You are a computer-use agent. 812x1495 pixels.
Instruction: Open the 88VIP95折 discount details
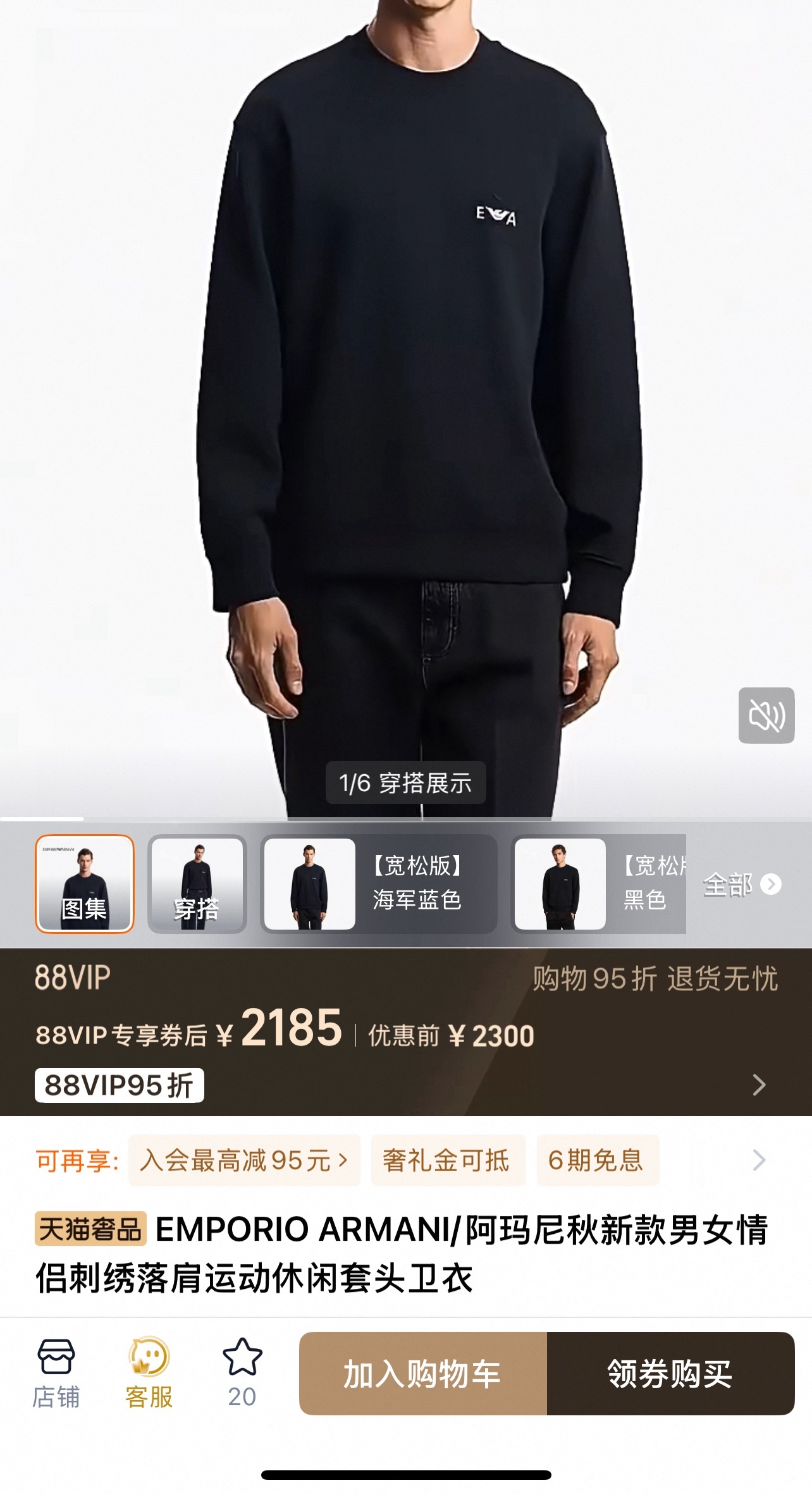click(120, 1085)
